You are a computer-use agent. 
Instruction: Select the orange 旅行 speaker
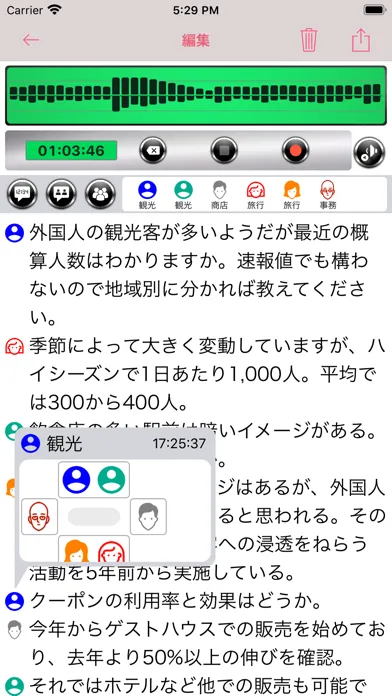click(292, 195)
